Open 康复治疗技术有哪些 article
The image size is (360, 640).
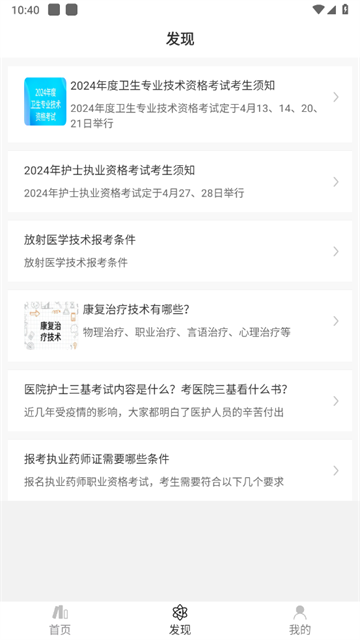point(180,326)
